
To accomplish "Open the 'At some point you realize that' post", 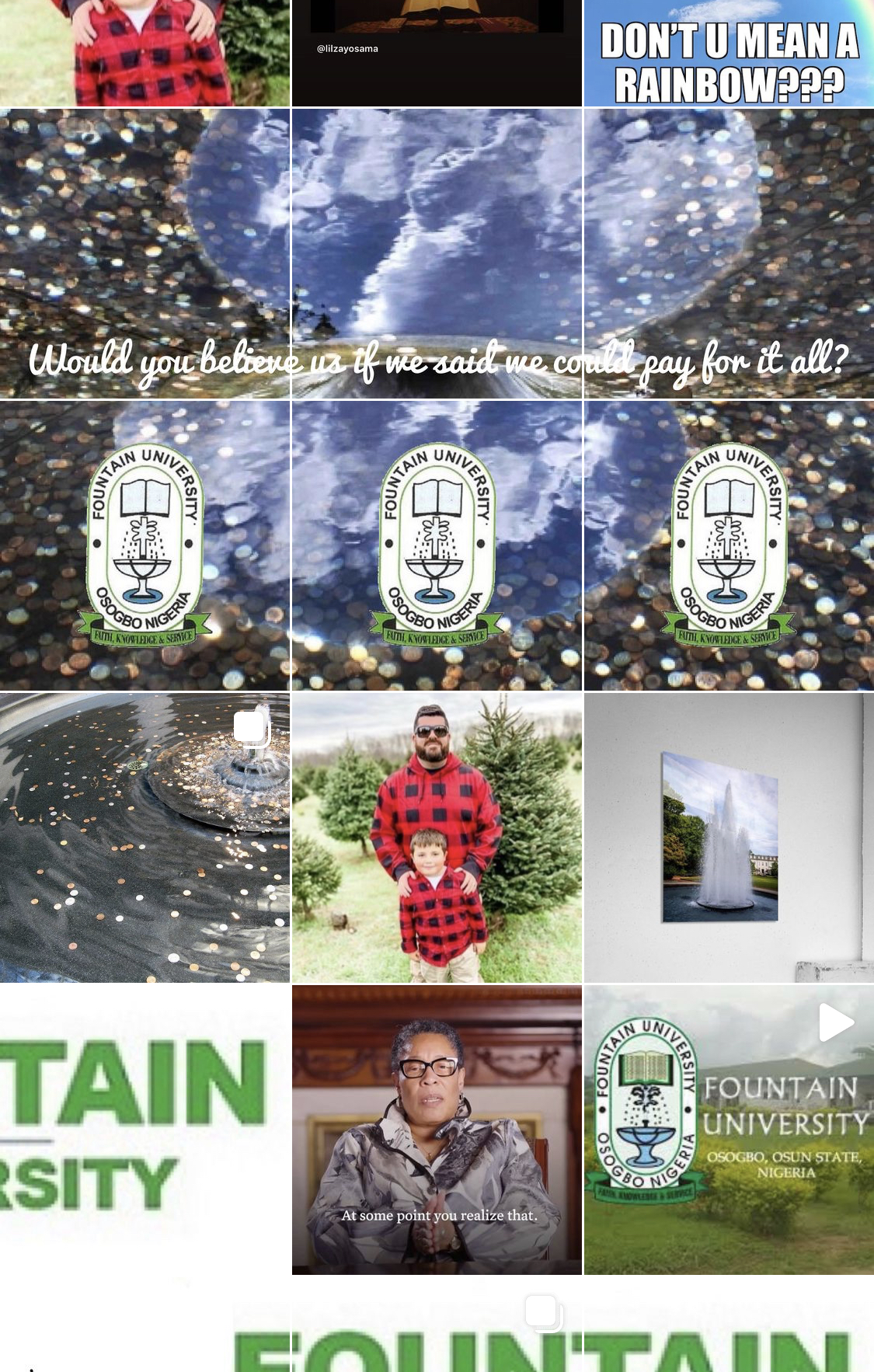I will click(437, 1130).
